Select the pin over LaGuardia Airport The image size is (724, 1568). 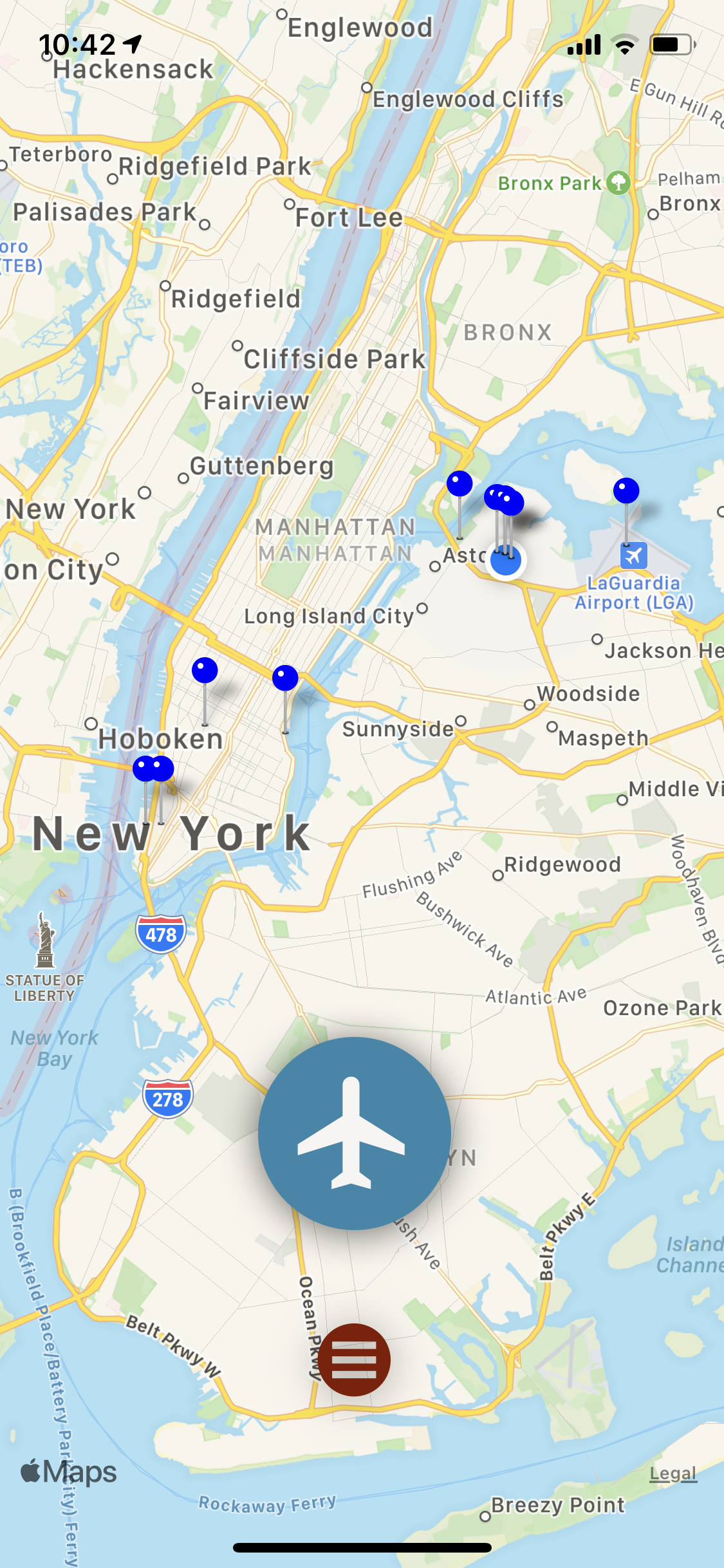(626, 491)
